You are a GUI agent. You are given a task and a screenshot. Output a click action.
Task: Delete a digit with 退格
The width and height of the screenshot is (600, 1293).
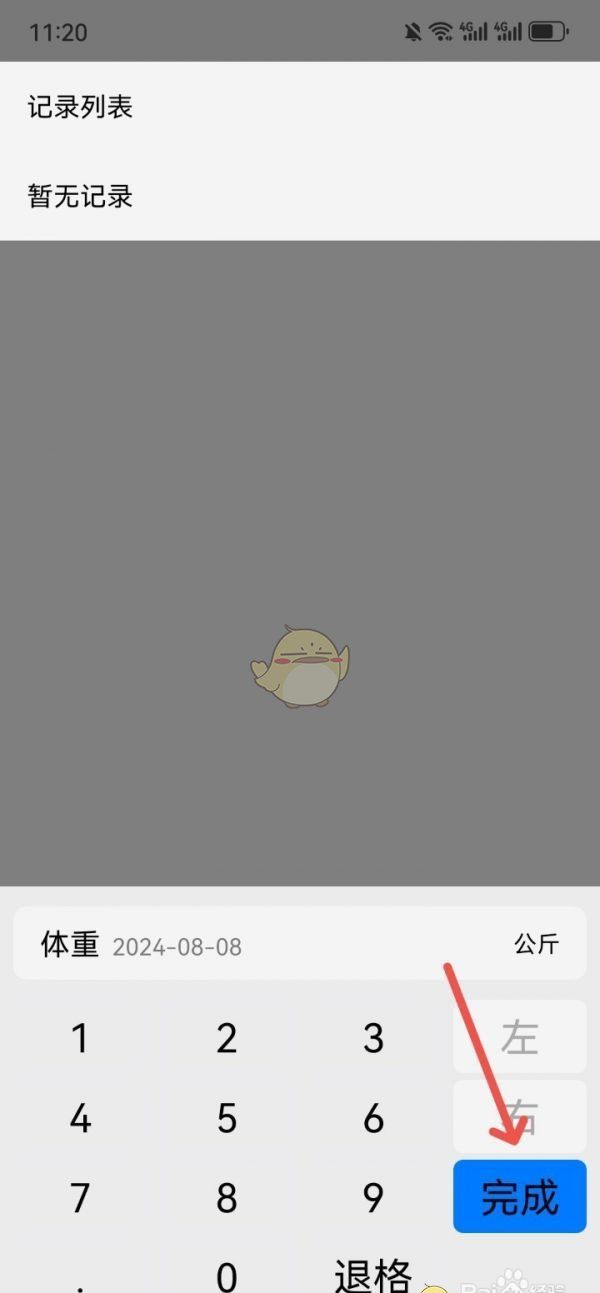373,1274
